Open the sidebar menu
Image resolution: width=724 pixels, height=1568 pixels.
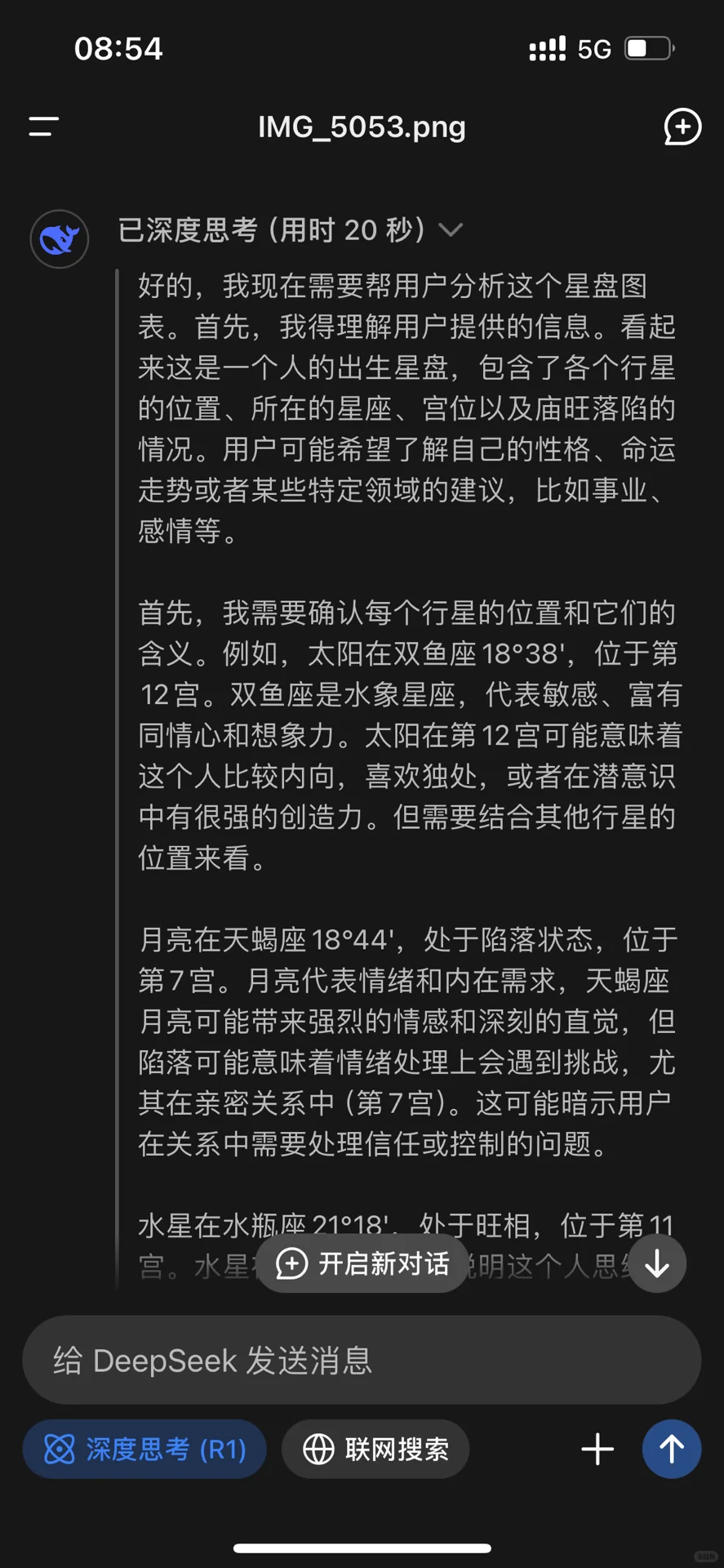pyautogui.click(x=44, y=127)
